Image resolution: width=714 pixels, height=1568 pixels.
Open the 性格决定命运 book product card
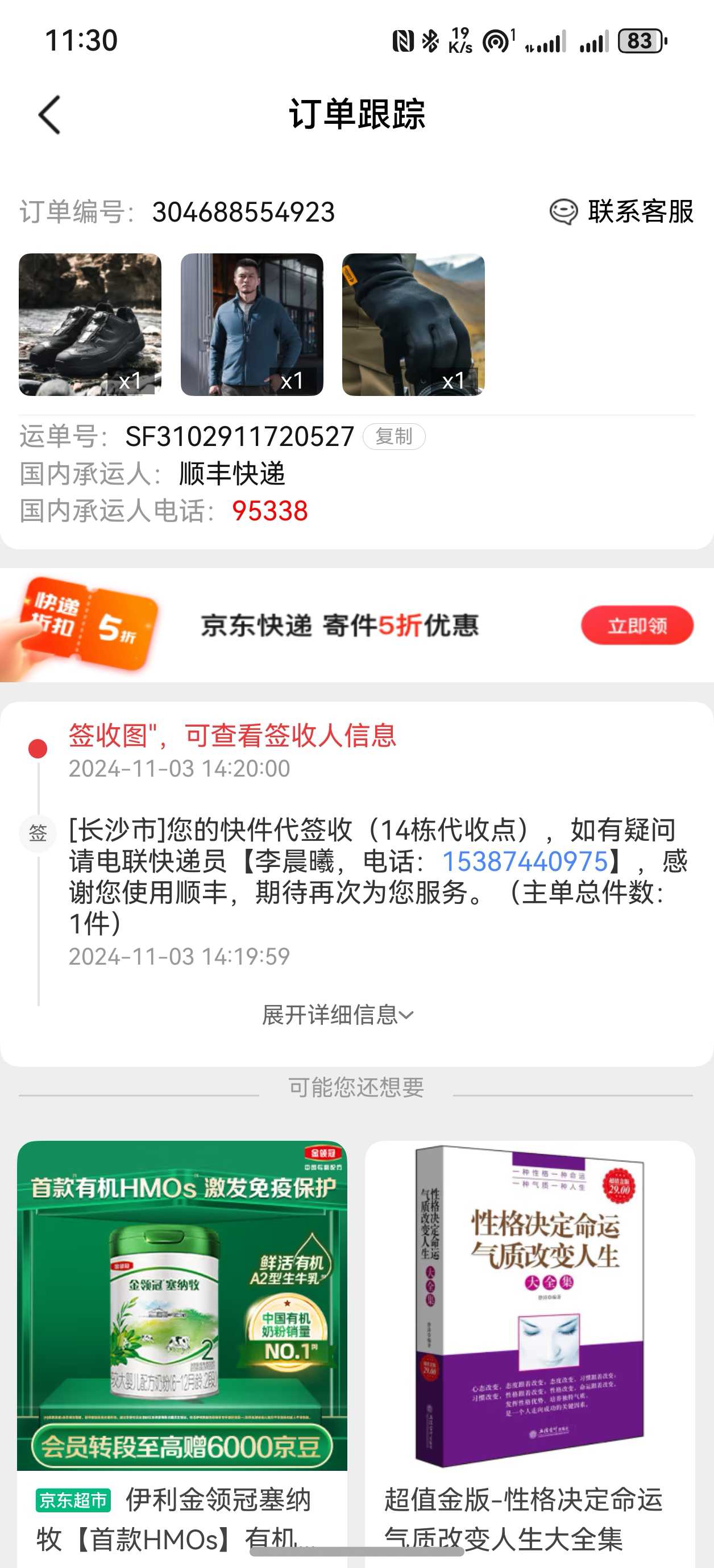click(x=529, y=1339)
